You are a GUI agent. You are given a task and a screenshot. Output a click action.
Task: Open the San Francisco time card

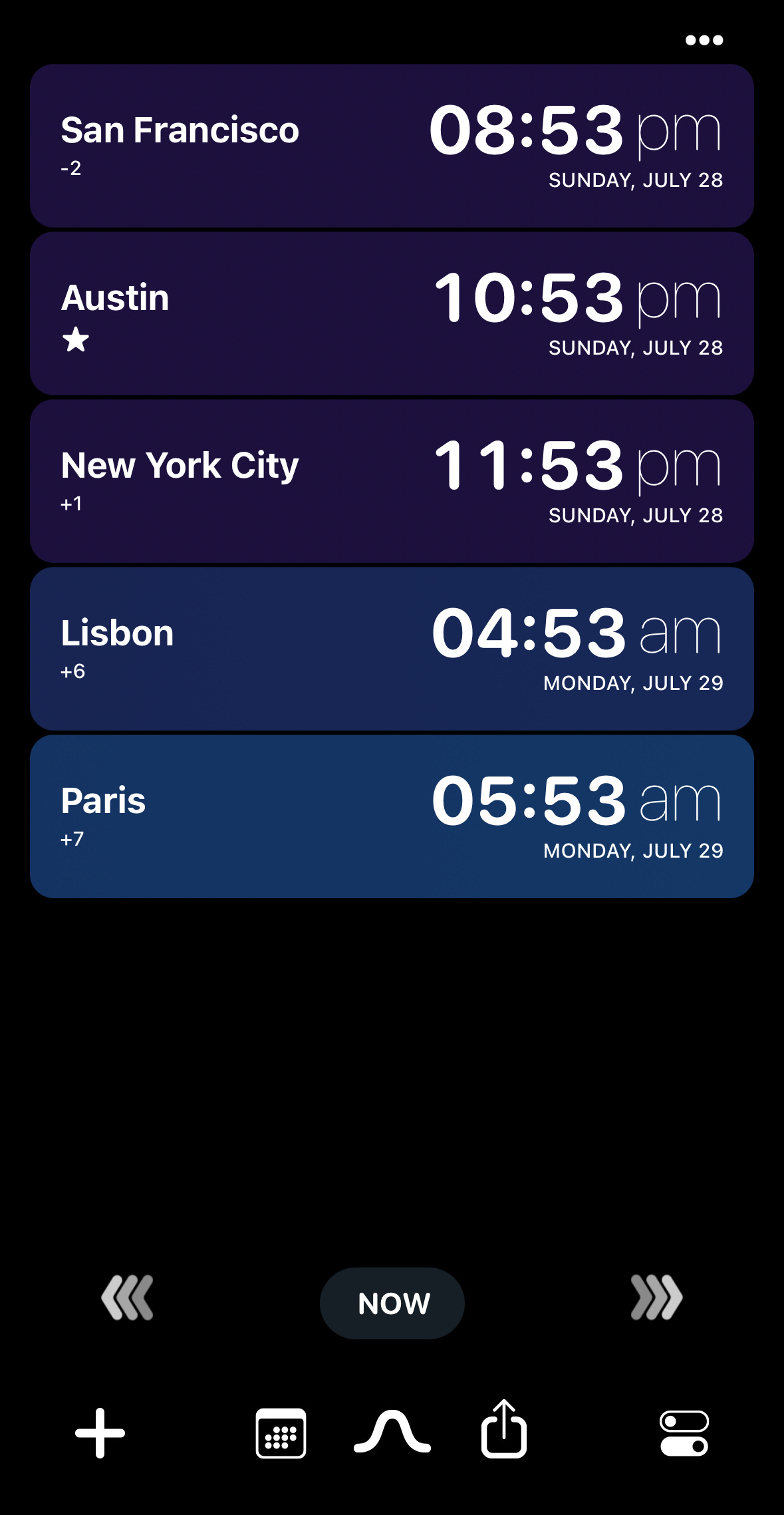click(392, 146)
